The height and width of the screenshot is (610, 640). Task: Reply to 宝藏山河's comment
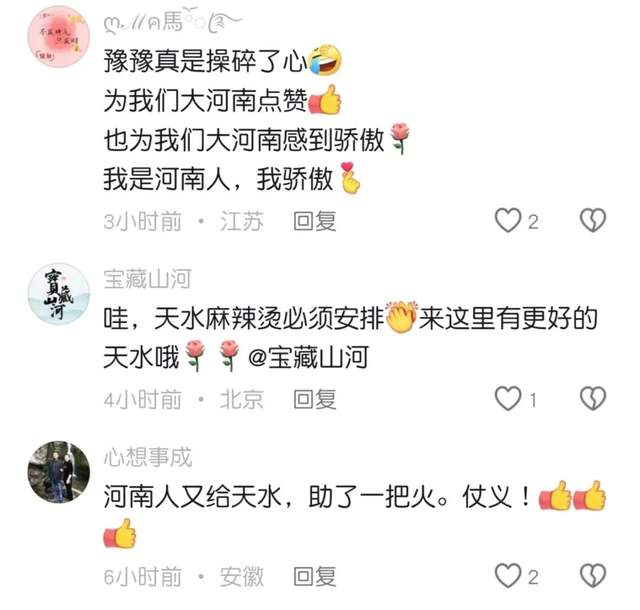coord(314,399)
